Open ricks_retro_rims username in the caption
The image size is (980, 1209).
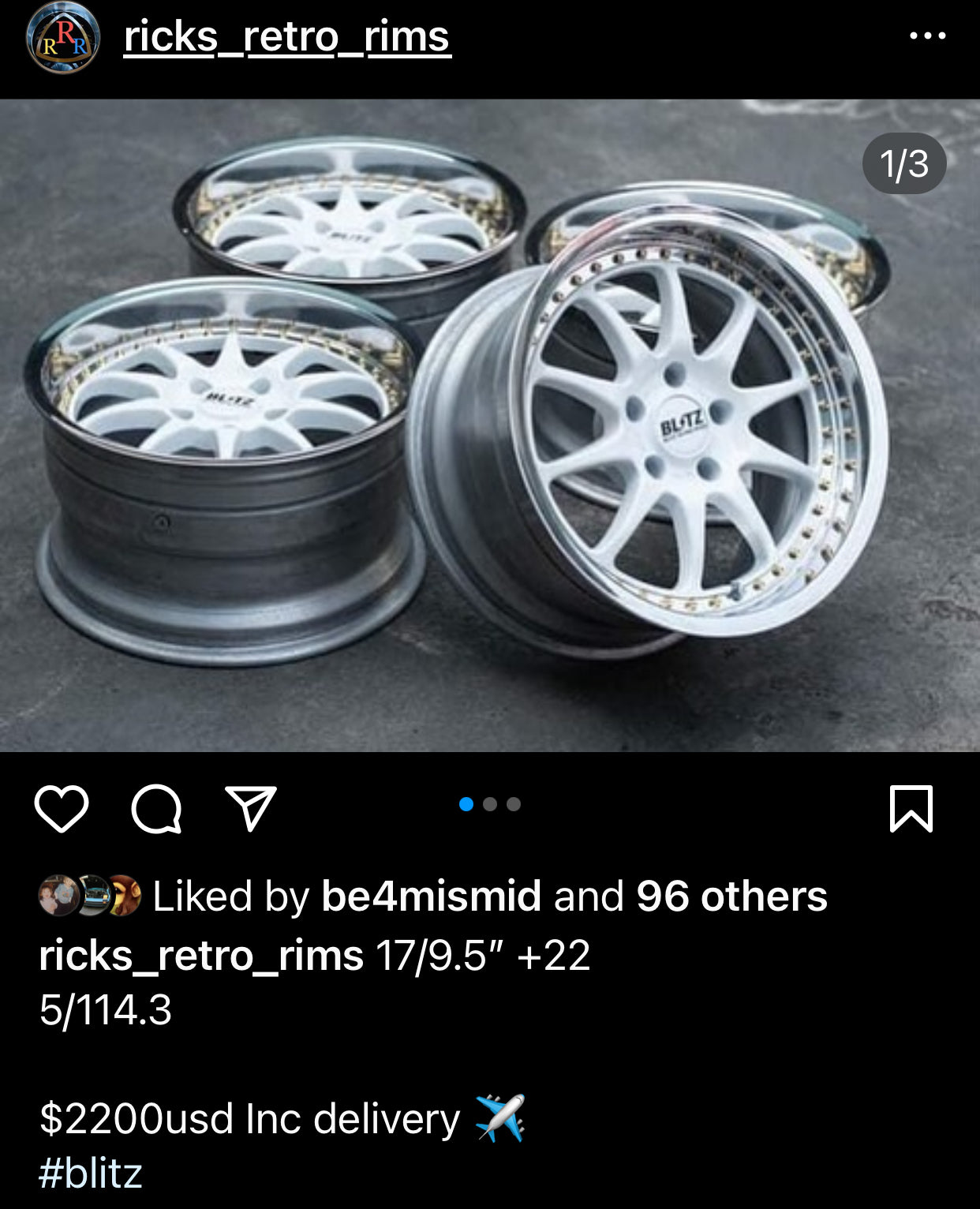(201, 956)
